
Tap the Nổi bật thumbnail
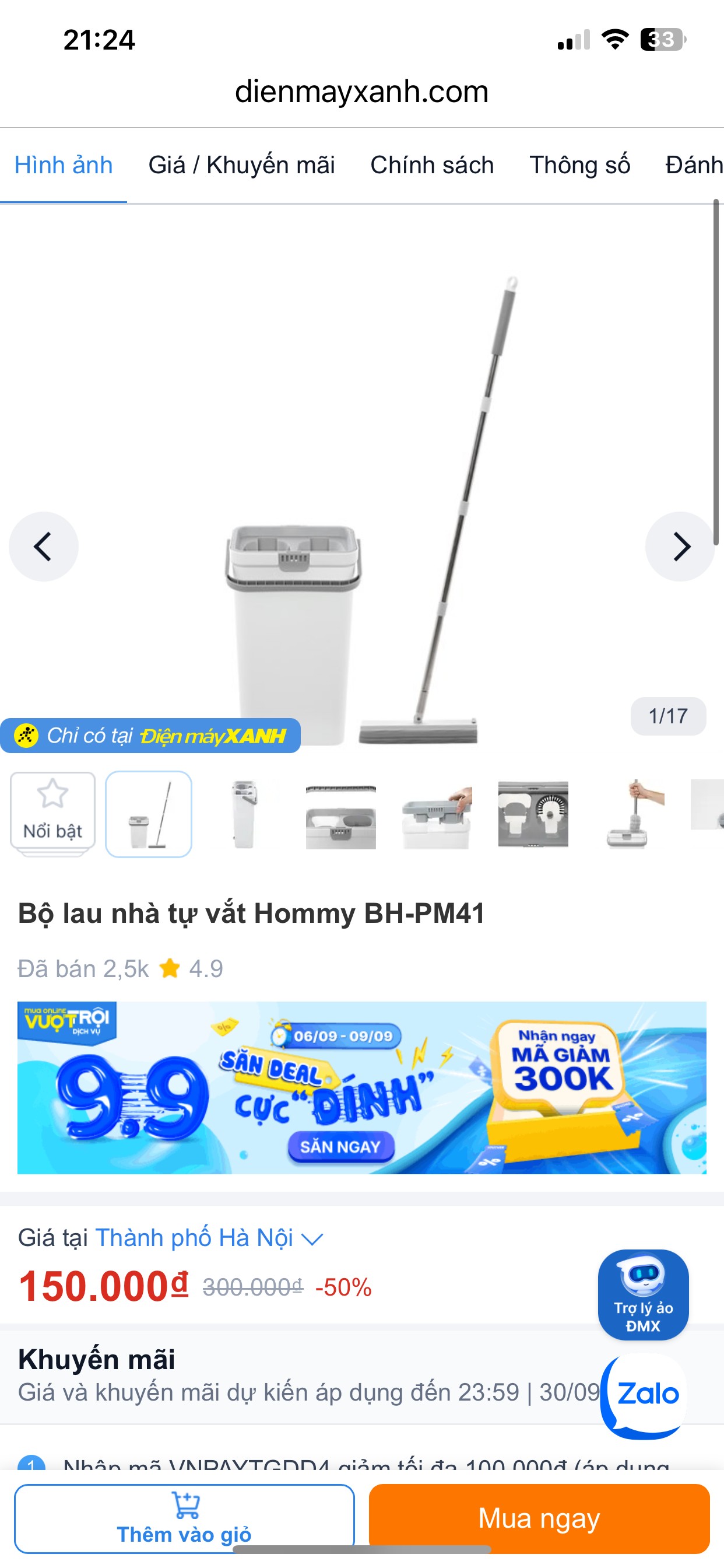[x=53, y=814]
